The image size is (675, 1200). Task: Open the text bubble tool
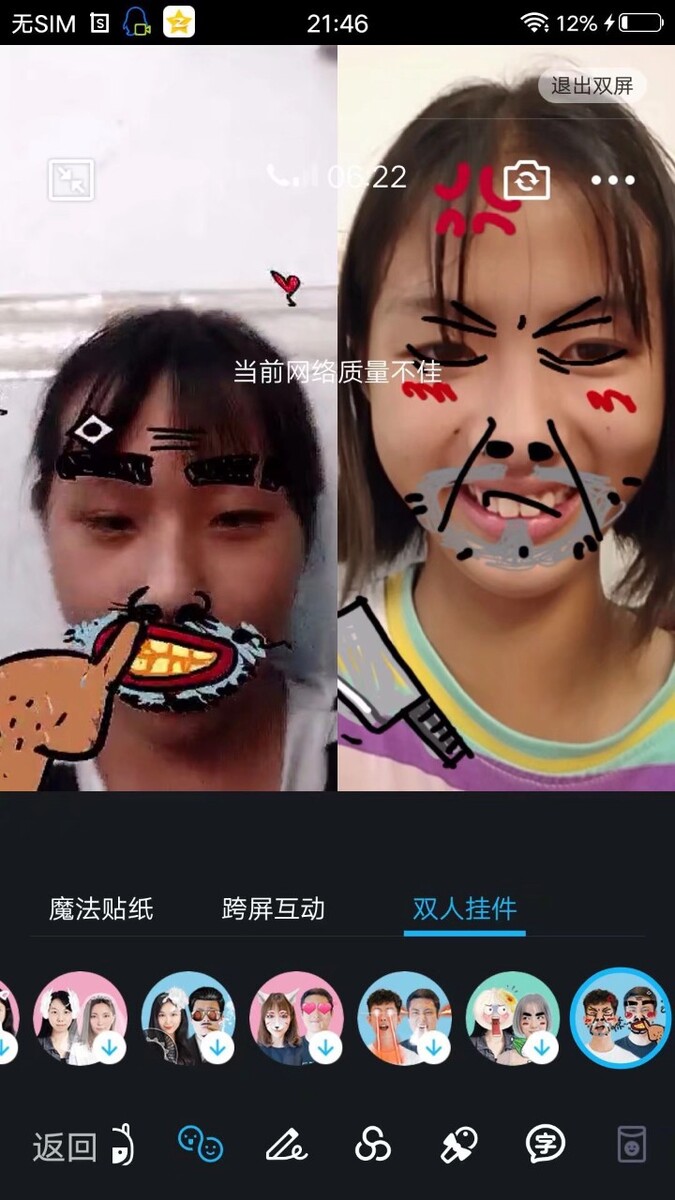click(x=545, y=1144)
